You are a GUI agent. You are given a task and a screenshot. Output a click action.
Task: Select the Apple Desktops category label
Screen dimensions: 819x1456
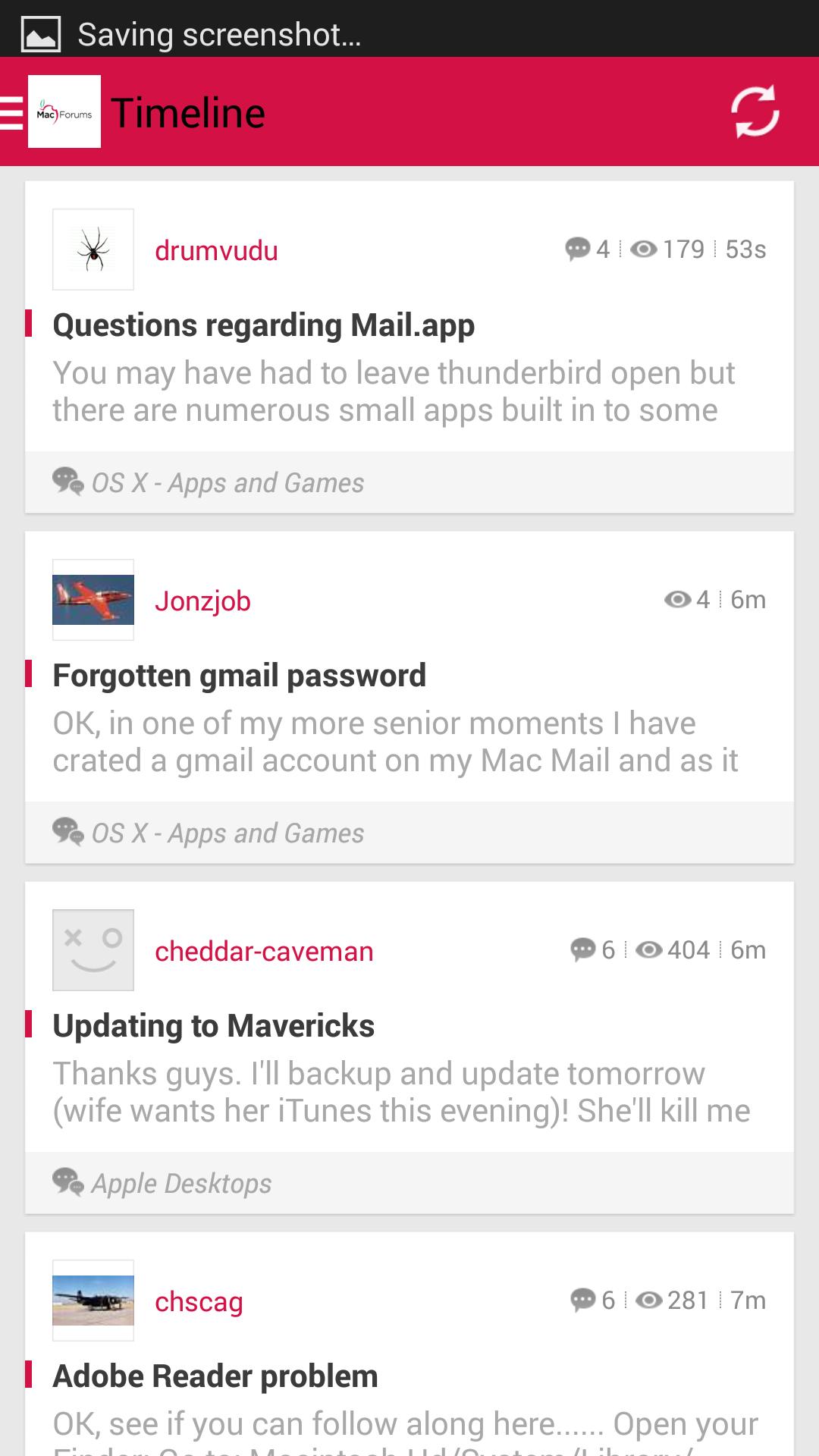[x=182, y=1182]
